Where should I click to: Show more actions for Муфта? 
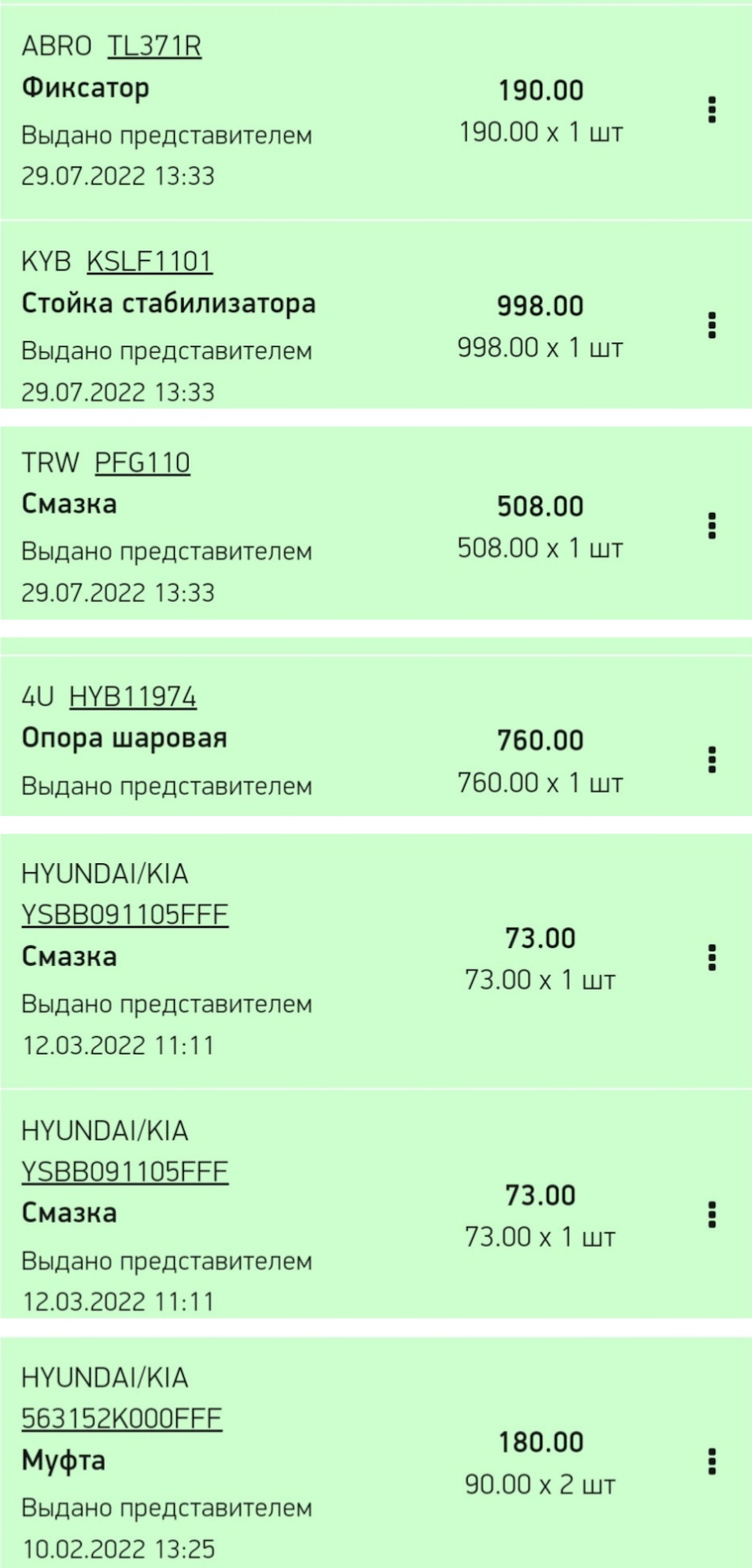click(x=712, y=1462)
